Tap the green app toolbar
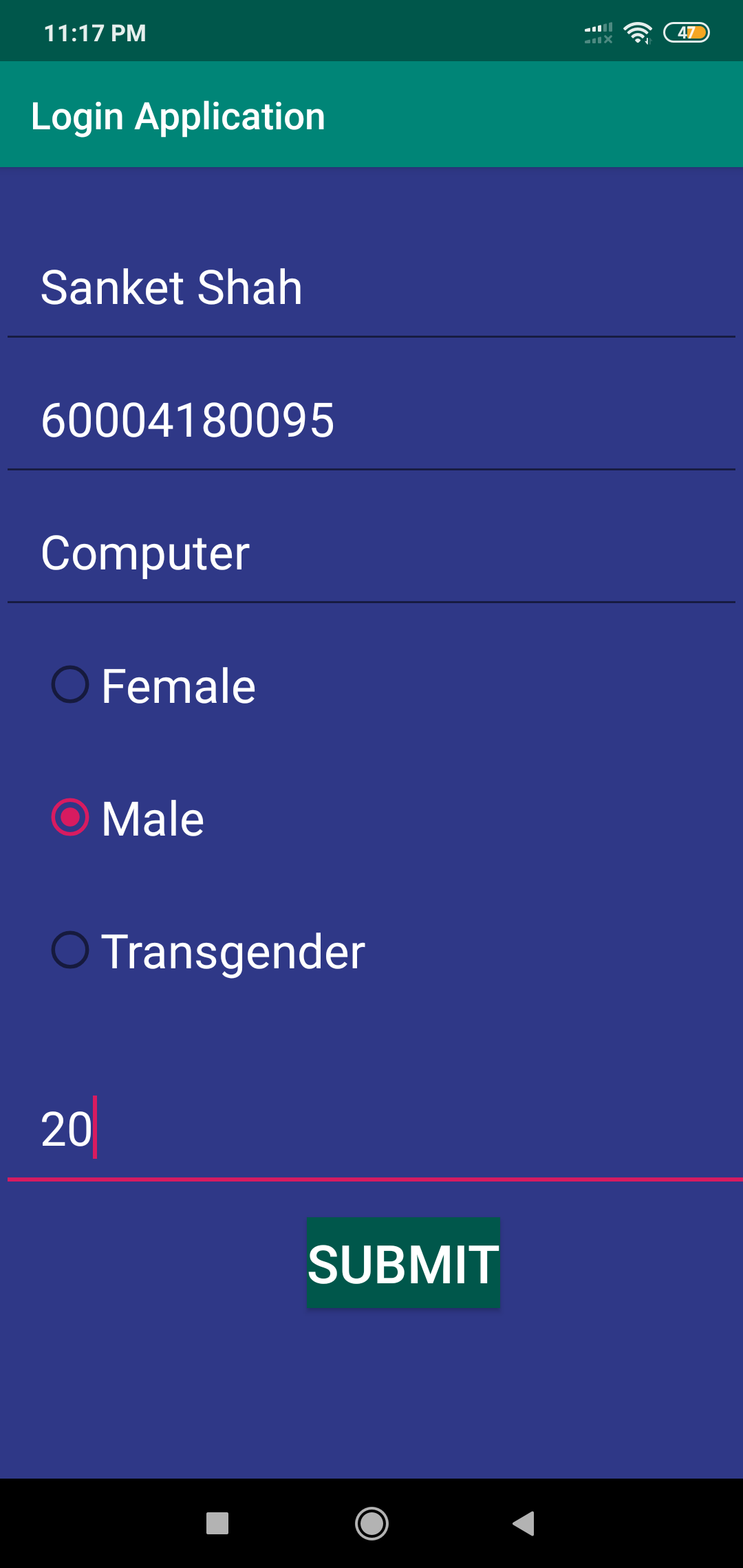 tap(371, 114)
